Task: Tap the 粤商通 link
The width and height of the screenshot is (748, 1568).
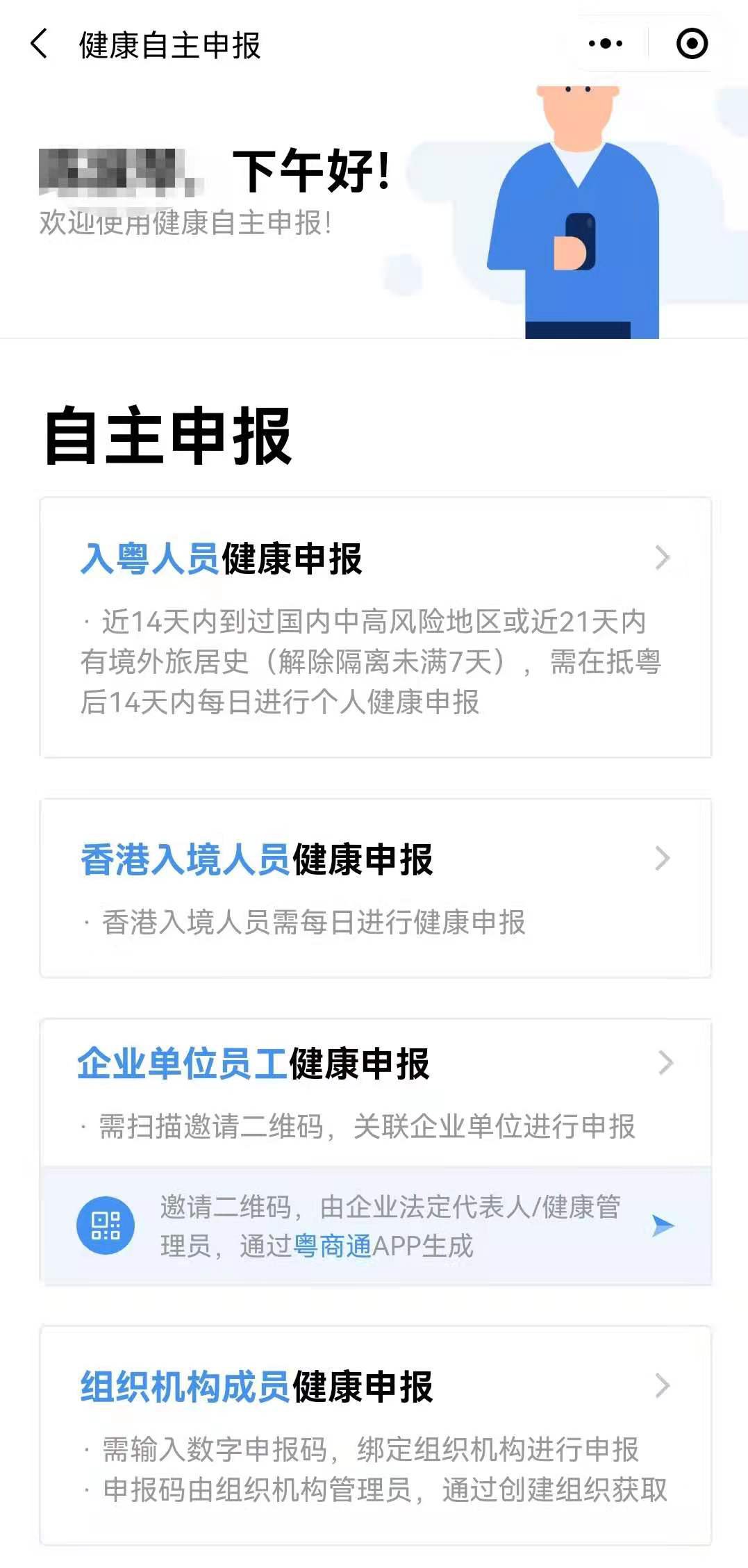Action: [333, 1246]
